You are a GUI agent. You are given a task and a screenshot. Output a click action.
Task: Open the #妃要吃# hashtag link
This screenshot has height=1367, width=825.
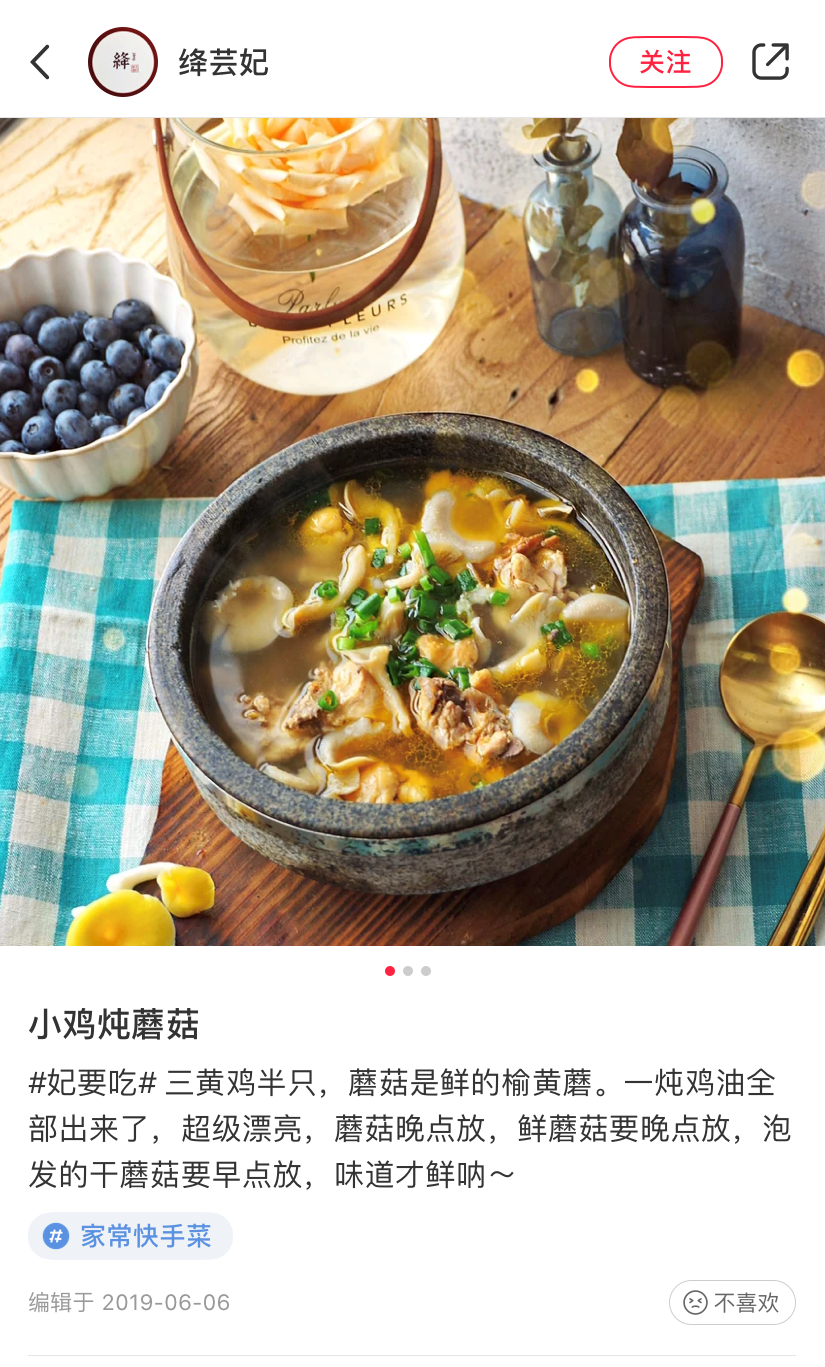(x=92, y=1082)
